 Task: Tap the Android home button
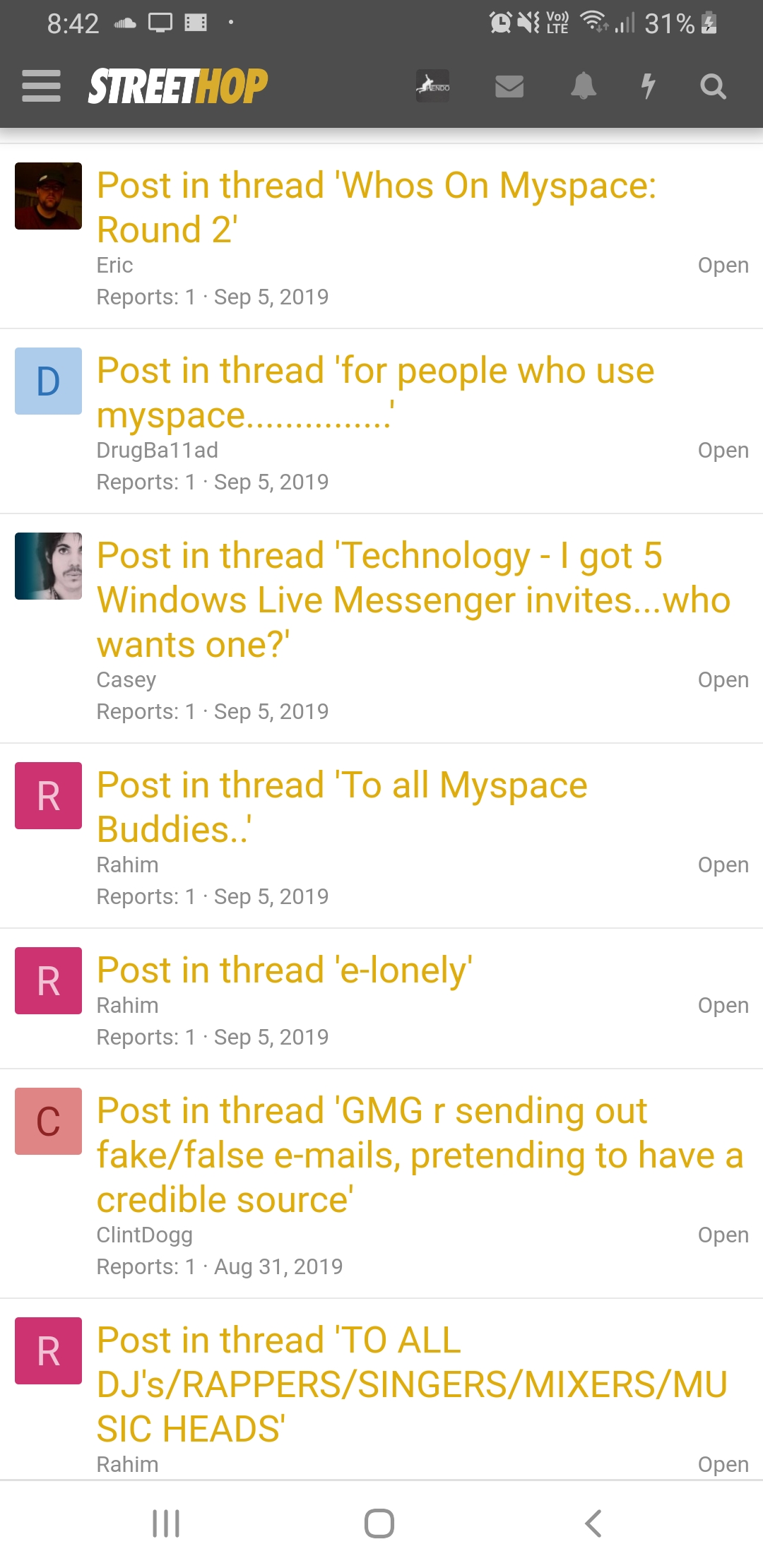380,1524
